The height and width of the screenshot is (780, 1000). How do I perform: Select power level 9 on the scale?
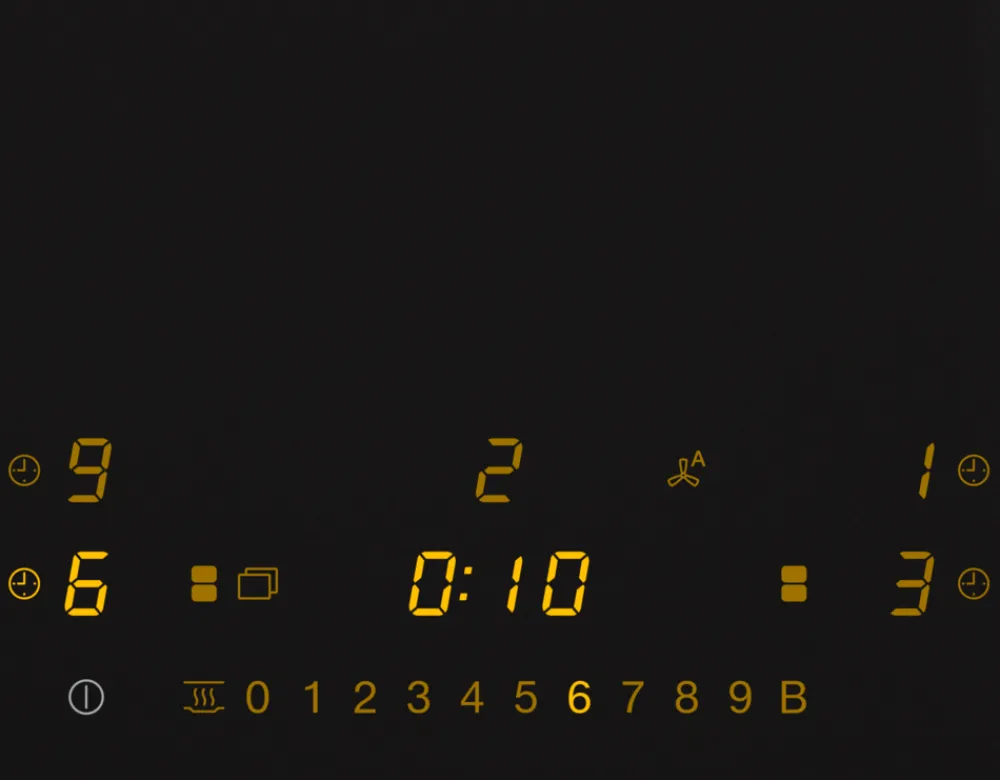(740, 697)
